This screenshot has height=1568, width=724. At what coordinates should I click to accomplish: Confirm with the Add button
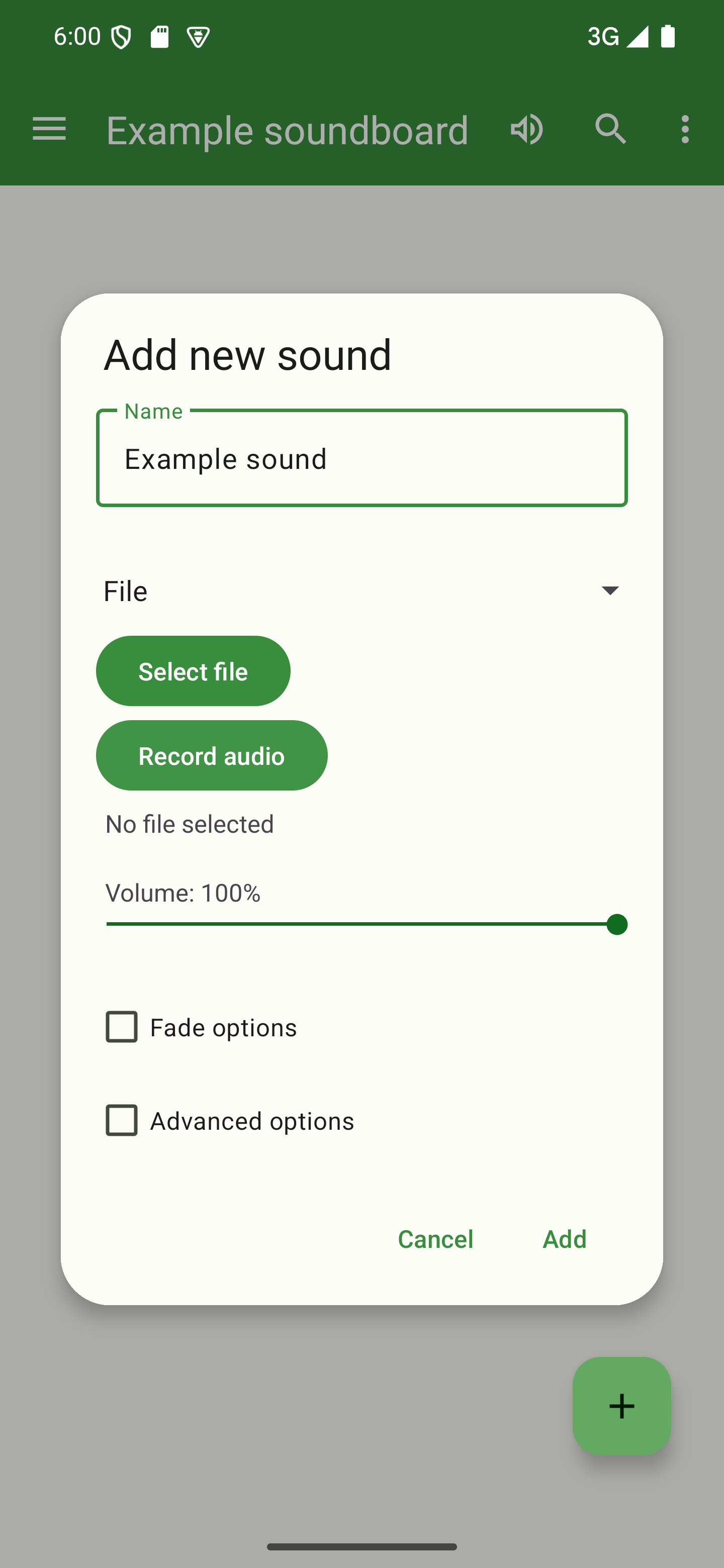coord(565,1239)
